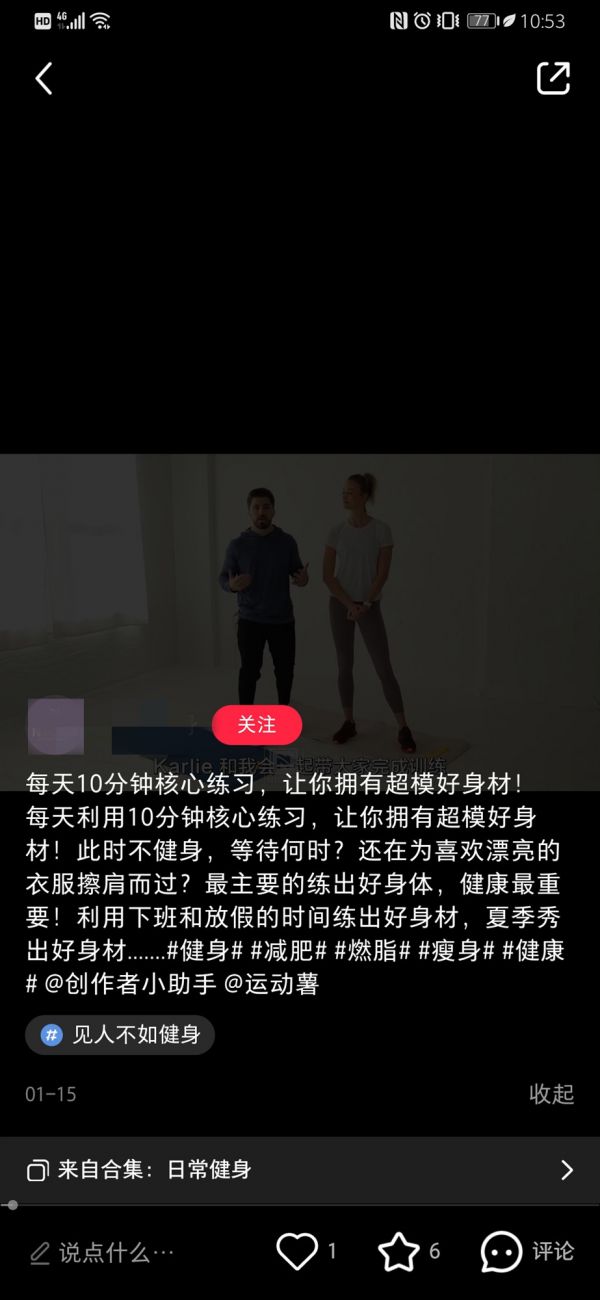Open the 见人不如健身 topic chip
The height and width of the screenshot is (1300, 600).
click(120, 1035)
